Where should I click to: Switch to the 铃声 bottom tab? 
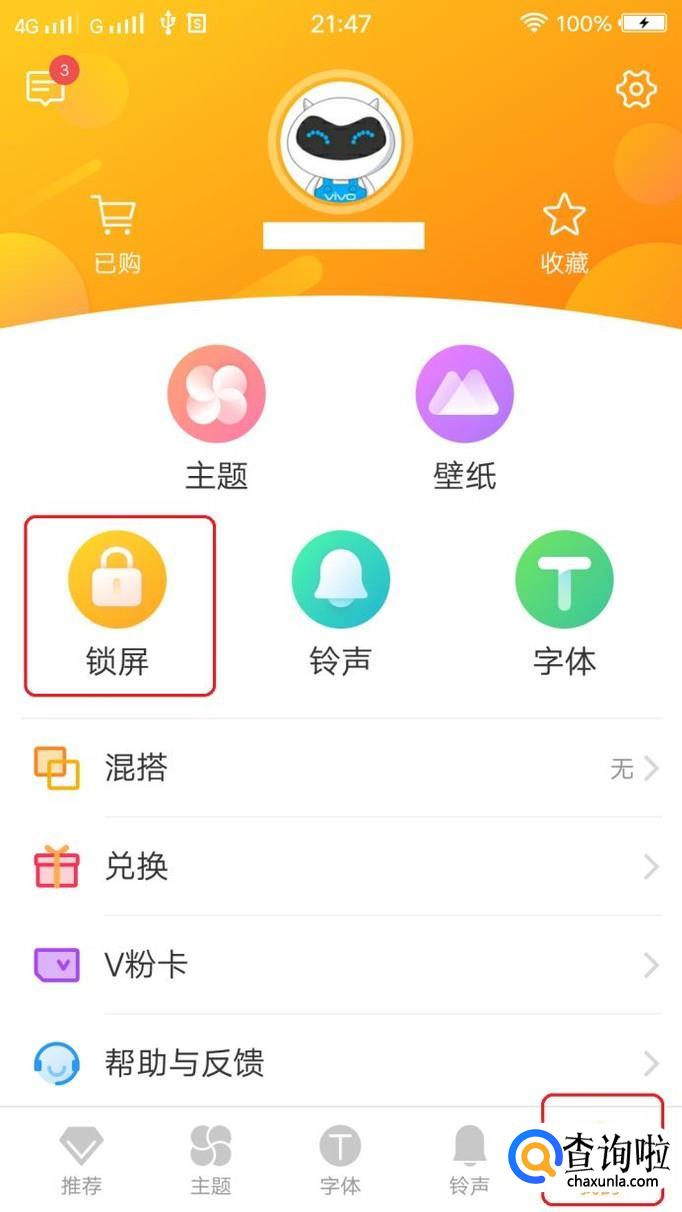[x=469, y=1159]
